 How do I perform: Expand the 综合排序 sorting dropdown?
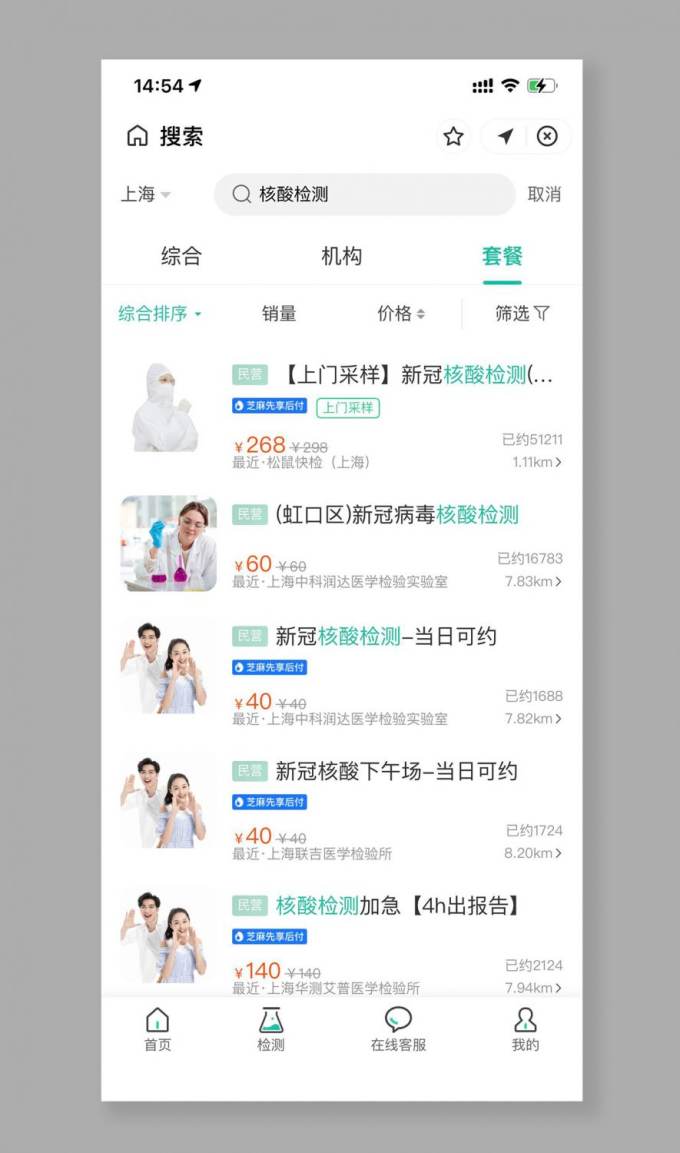[160, 314]
